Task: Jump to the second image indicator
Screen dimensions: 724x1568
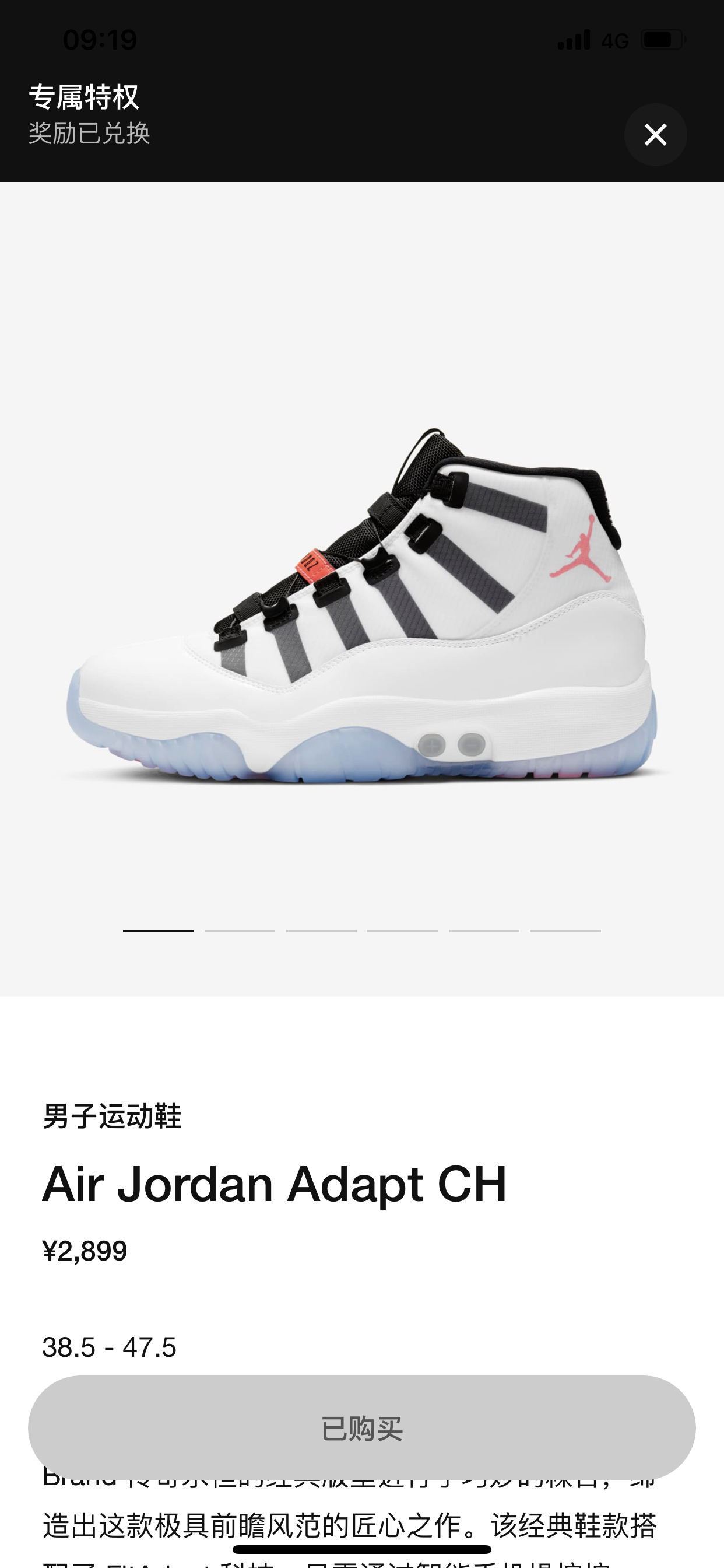Action: [240, 930]
